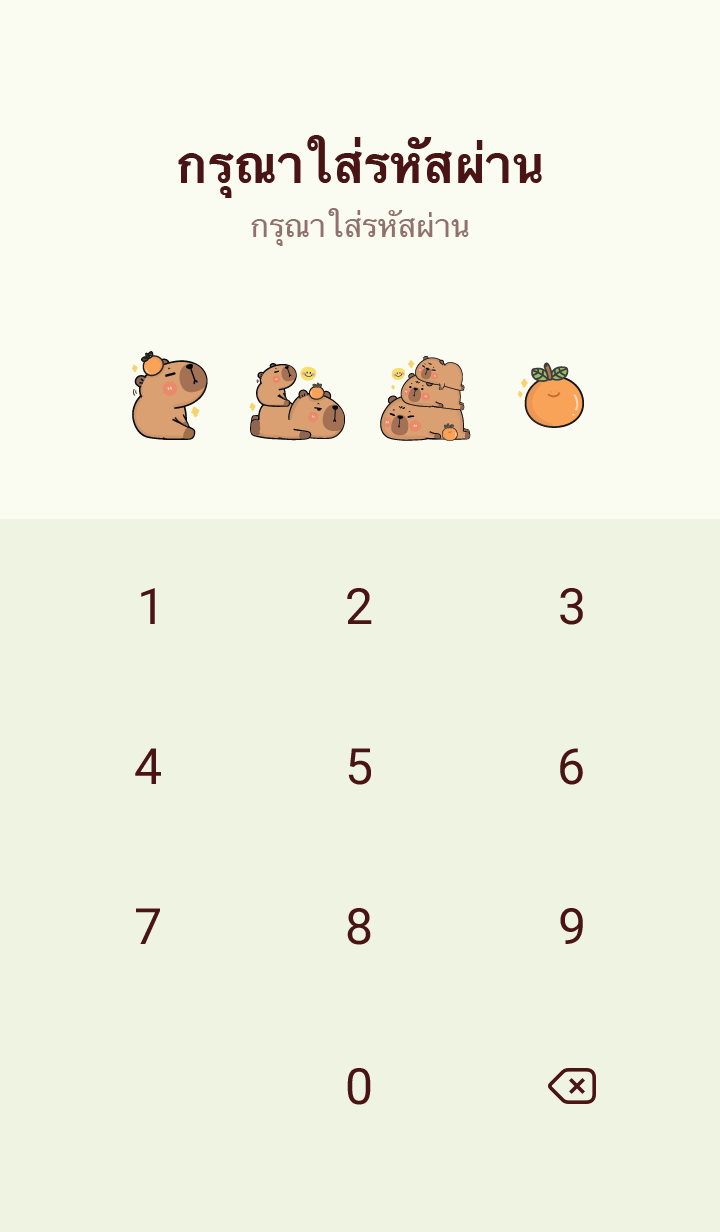
Task: Enter digit 1 on the keypad
Action: pyautogui.click(x=149, y=607)
